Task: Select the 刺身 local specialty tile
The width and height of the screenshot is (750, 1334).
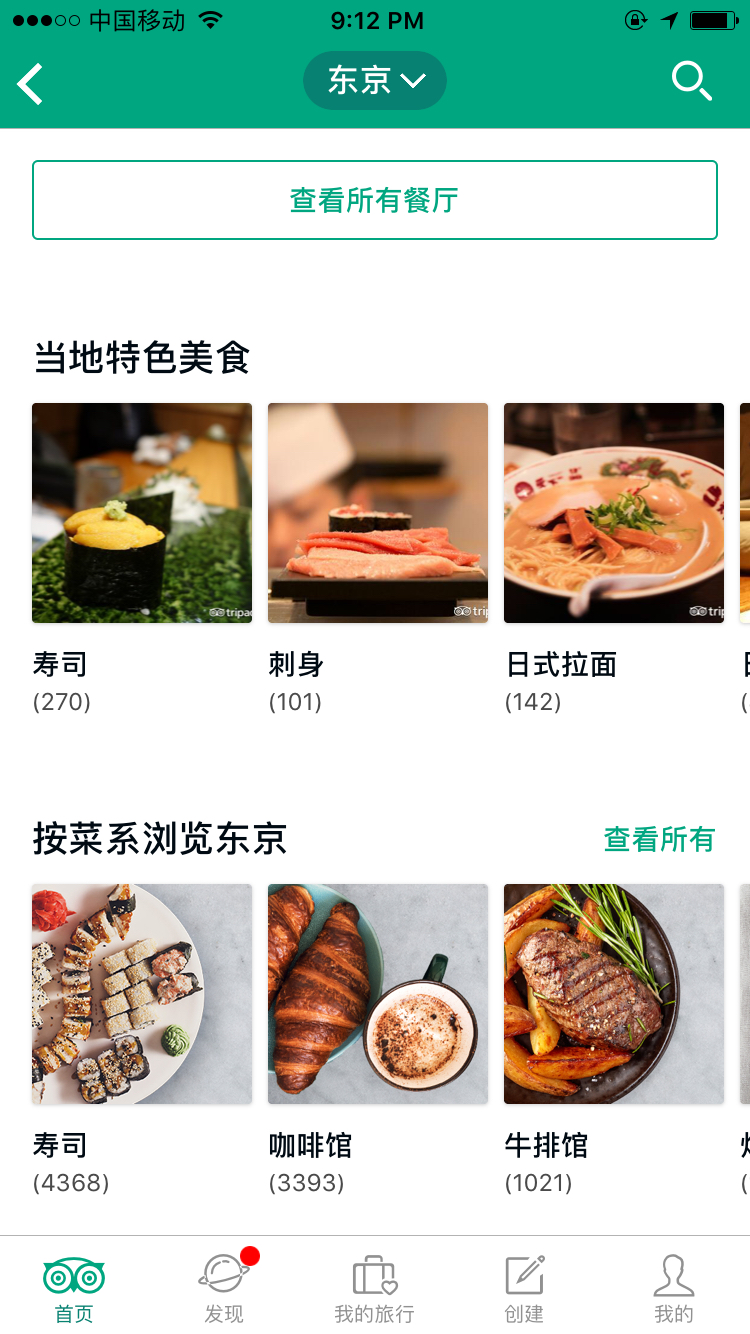Action: tap(378, 513)
